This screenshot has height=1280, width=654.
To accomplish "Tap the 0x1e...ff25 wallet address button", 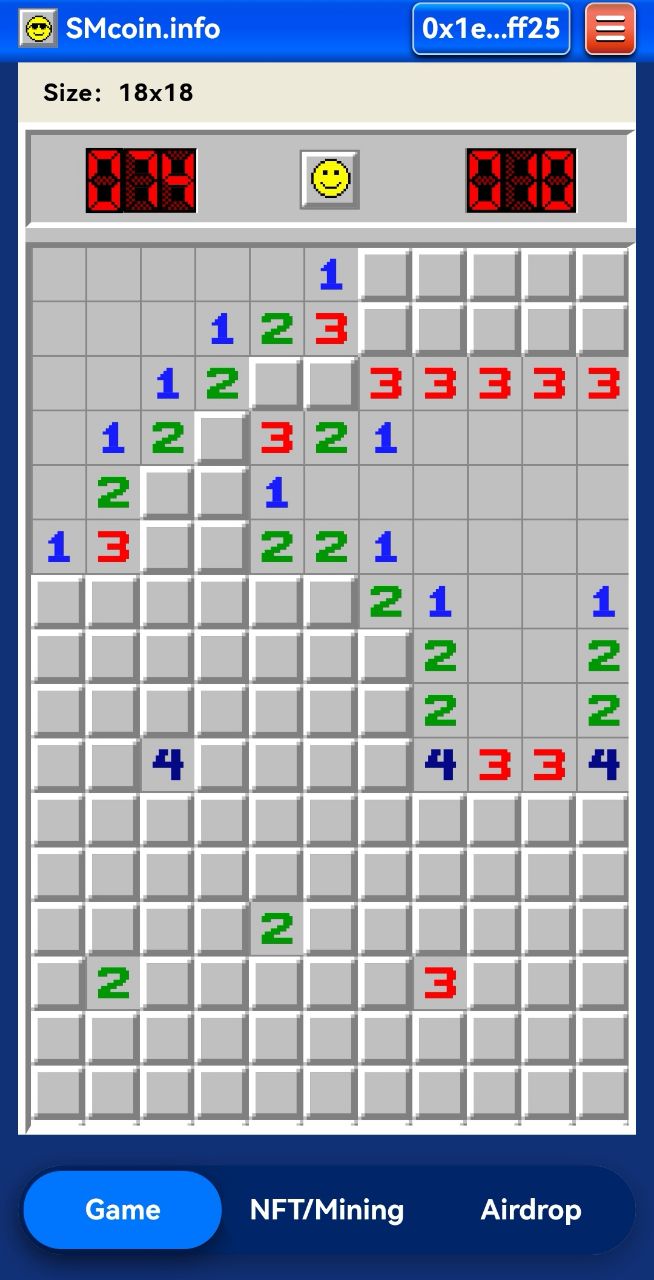I will point(491,29).
